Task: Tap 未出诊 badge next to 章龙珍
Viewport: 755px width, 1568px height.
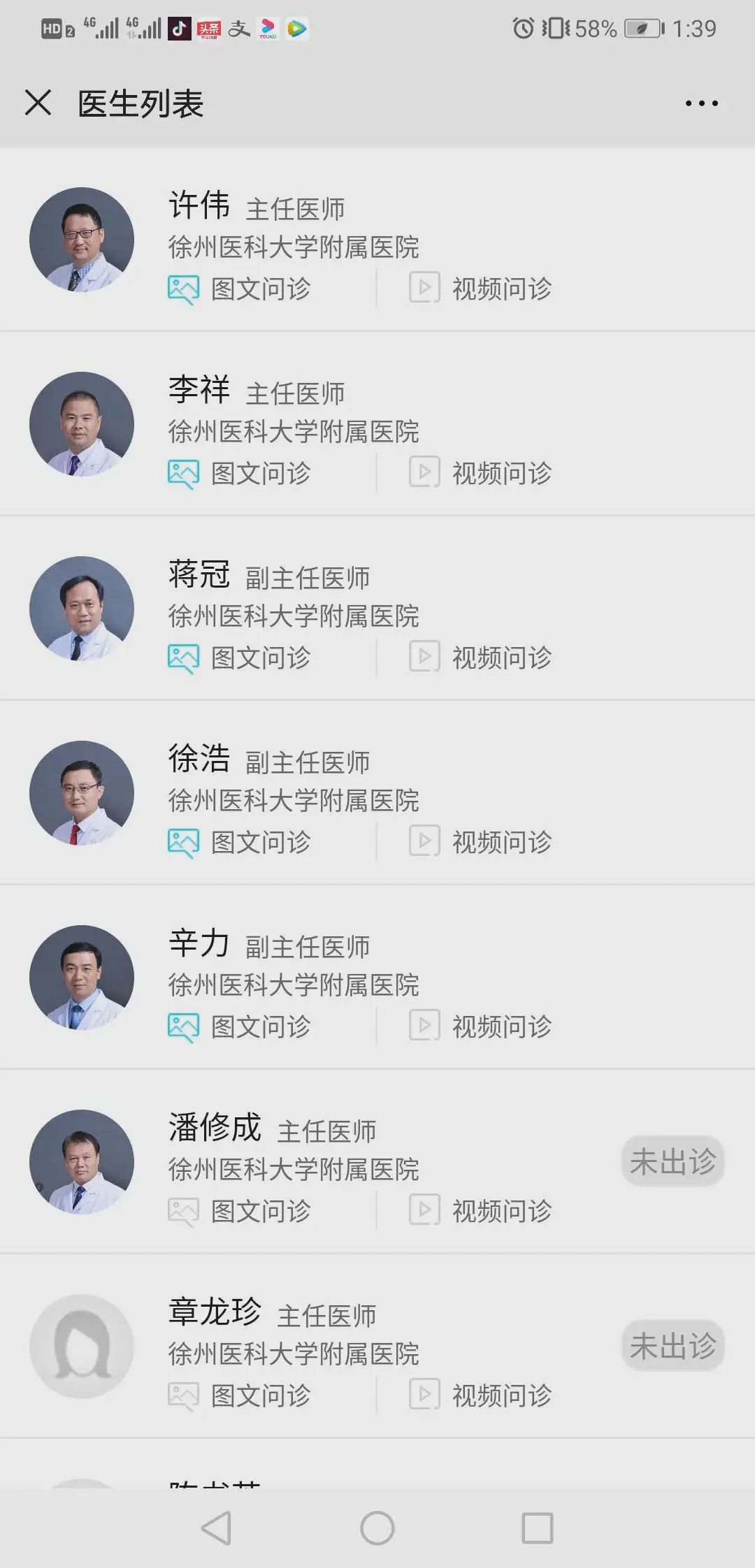Action: click(x=673, y=1344)
